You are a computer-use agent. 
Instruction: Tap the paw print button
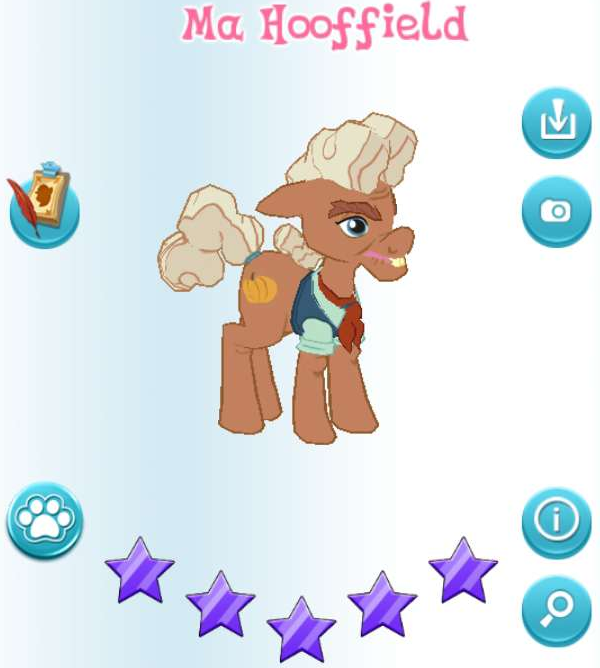[x=45, y=521]
